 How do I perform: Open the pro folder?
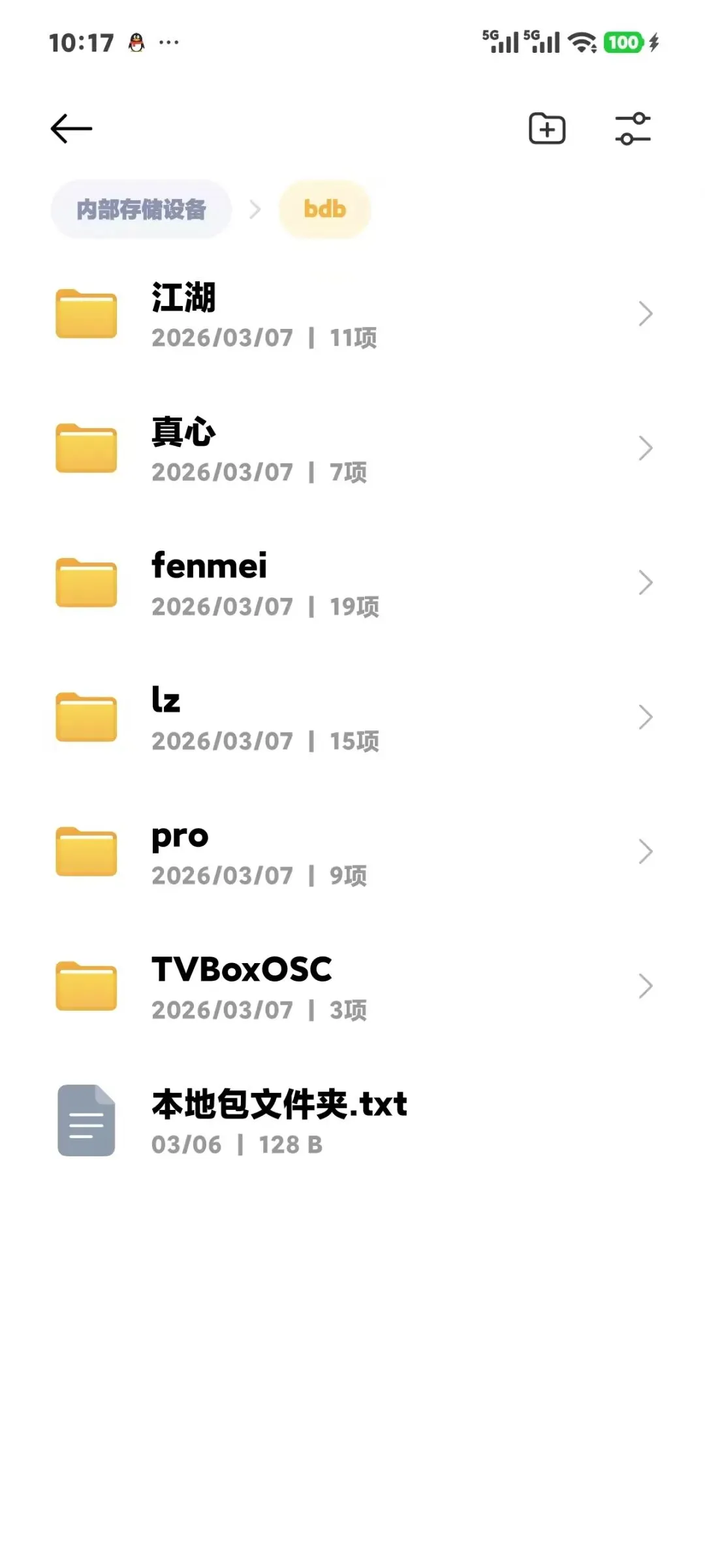point(352,852)
